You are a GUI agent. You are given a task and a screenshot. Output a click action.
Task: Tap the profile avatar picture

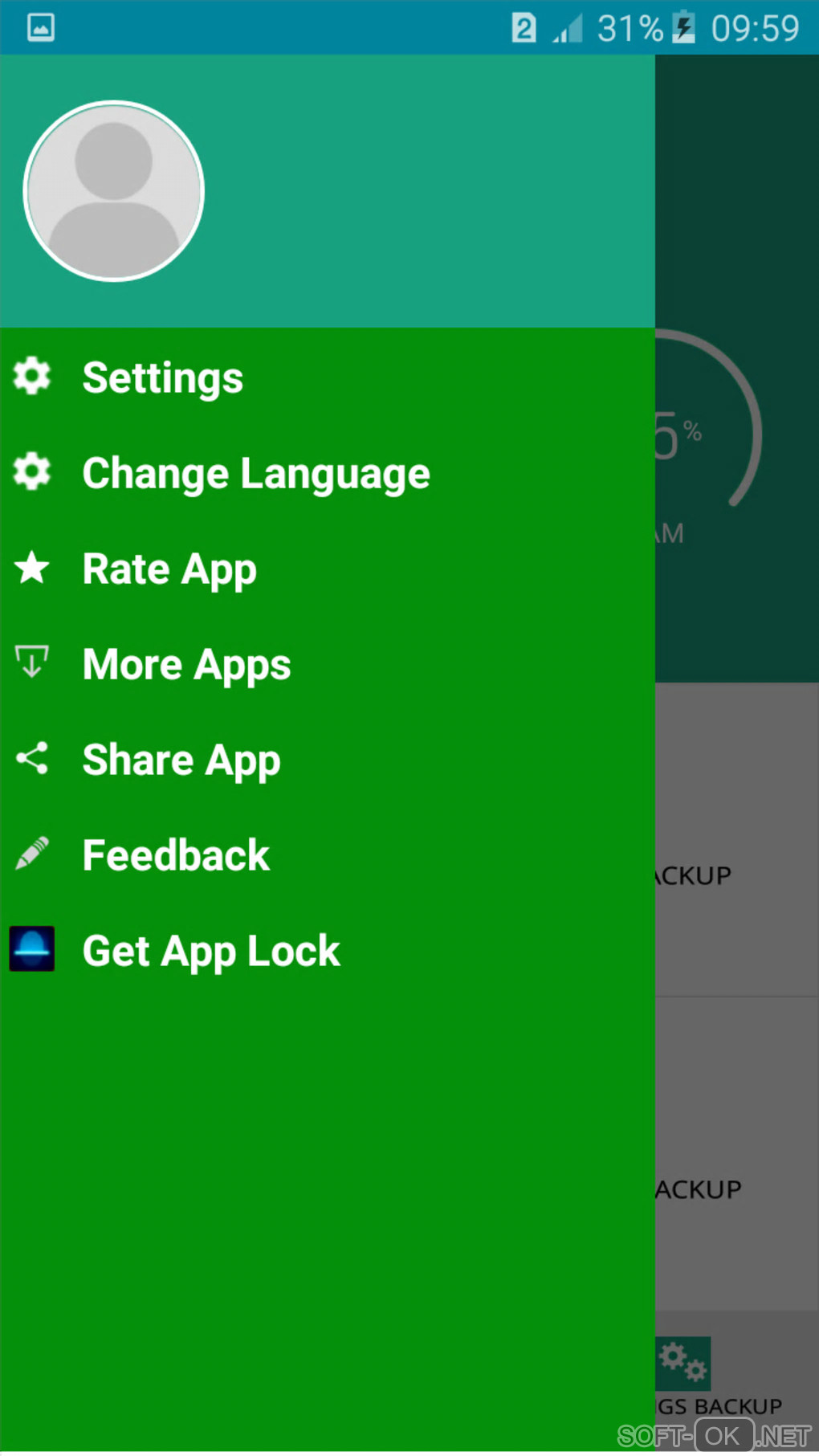pos(114,191)
